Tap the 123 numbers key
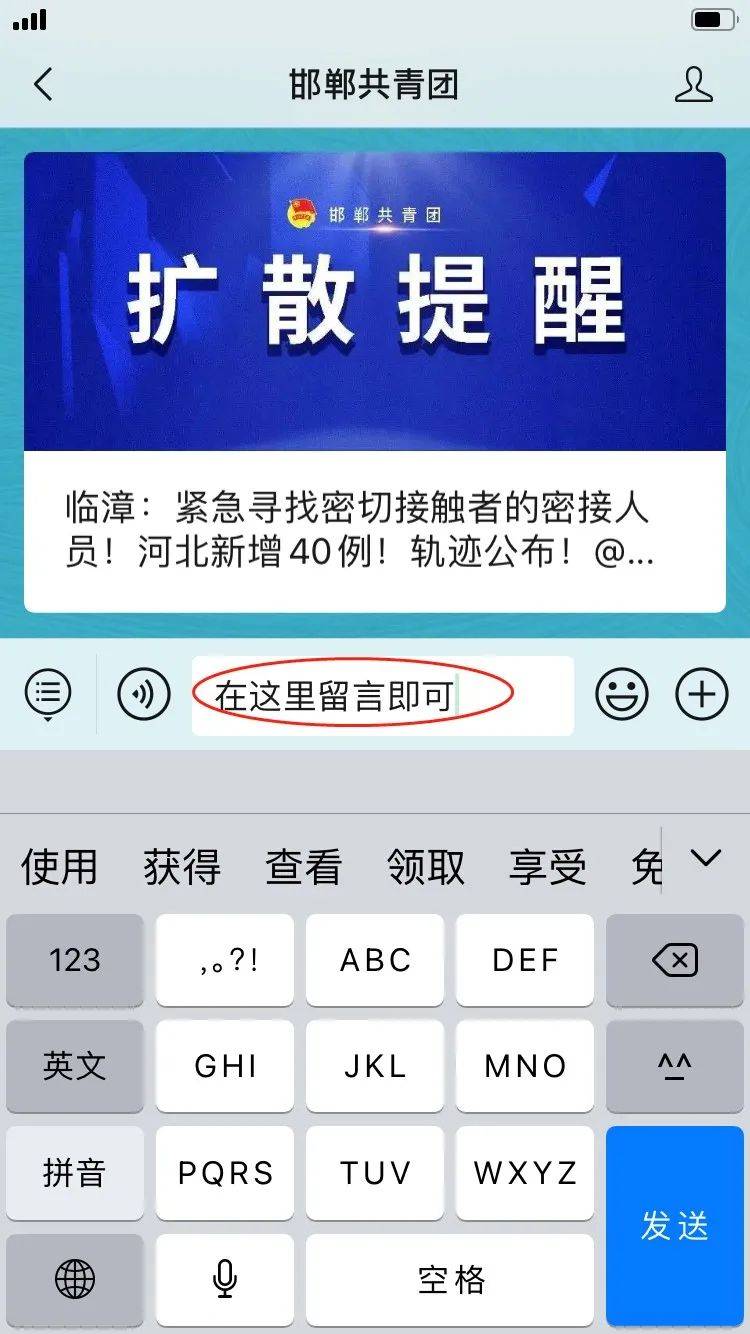 click(x=75, y=961)
